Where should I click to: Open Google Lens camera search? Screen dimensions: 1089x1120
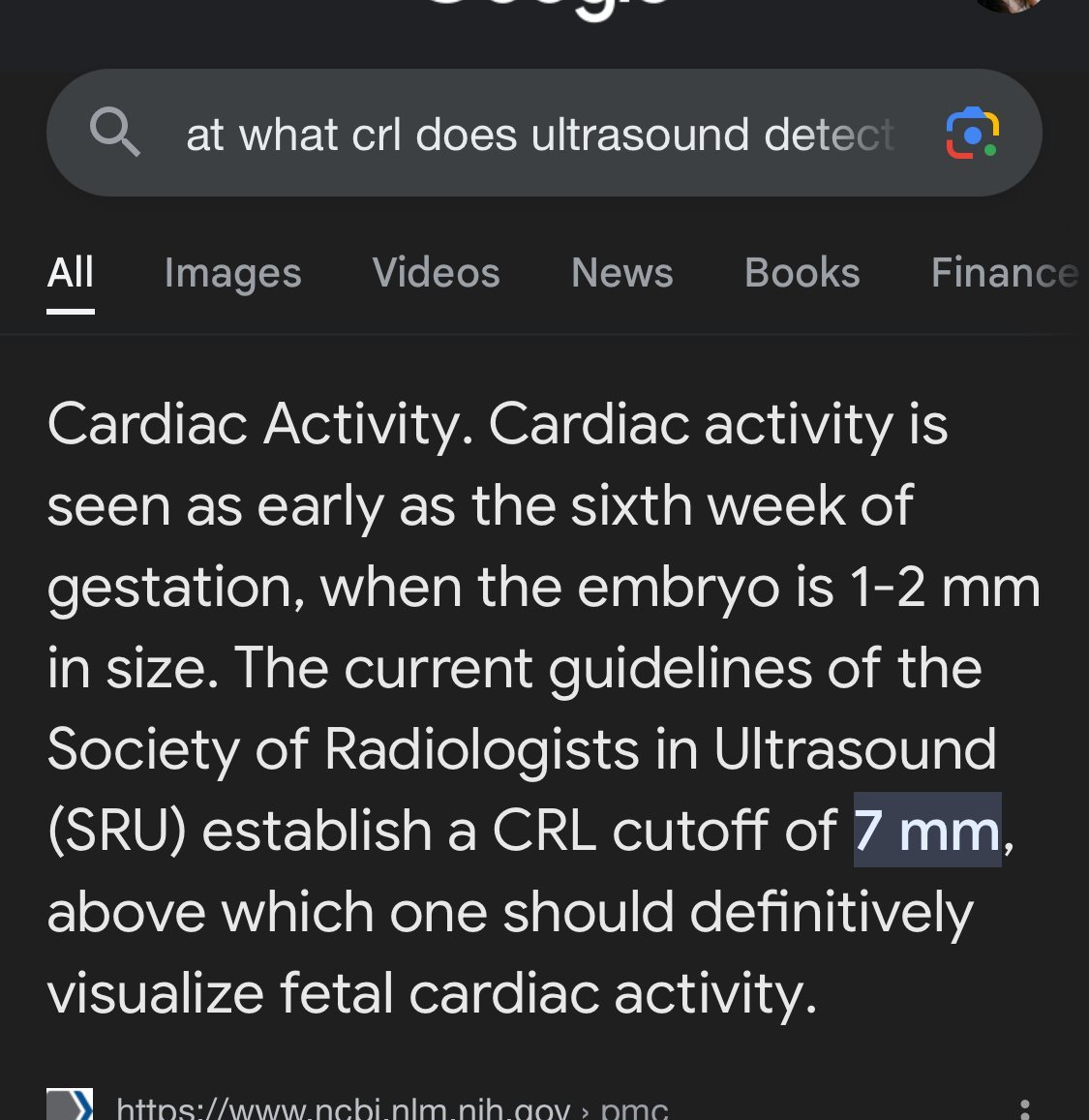click(x=972, y=134)
